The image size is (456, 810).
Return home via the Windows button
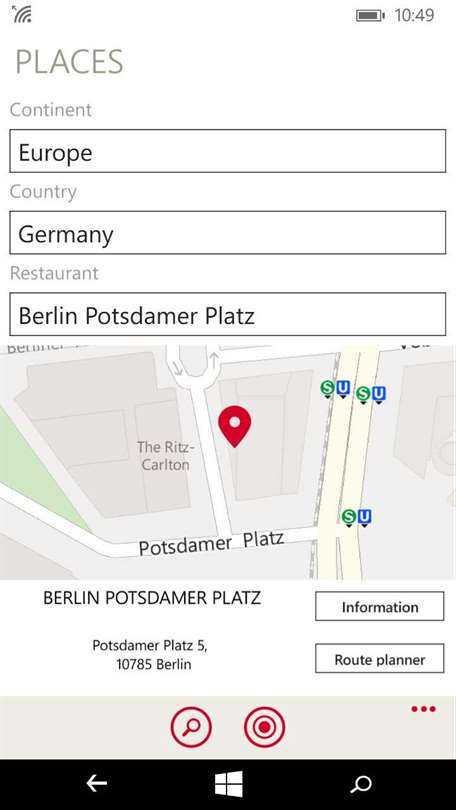229,784
